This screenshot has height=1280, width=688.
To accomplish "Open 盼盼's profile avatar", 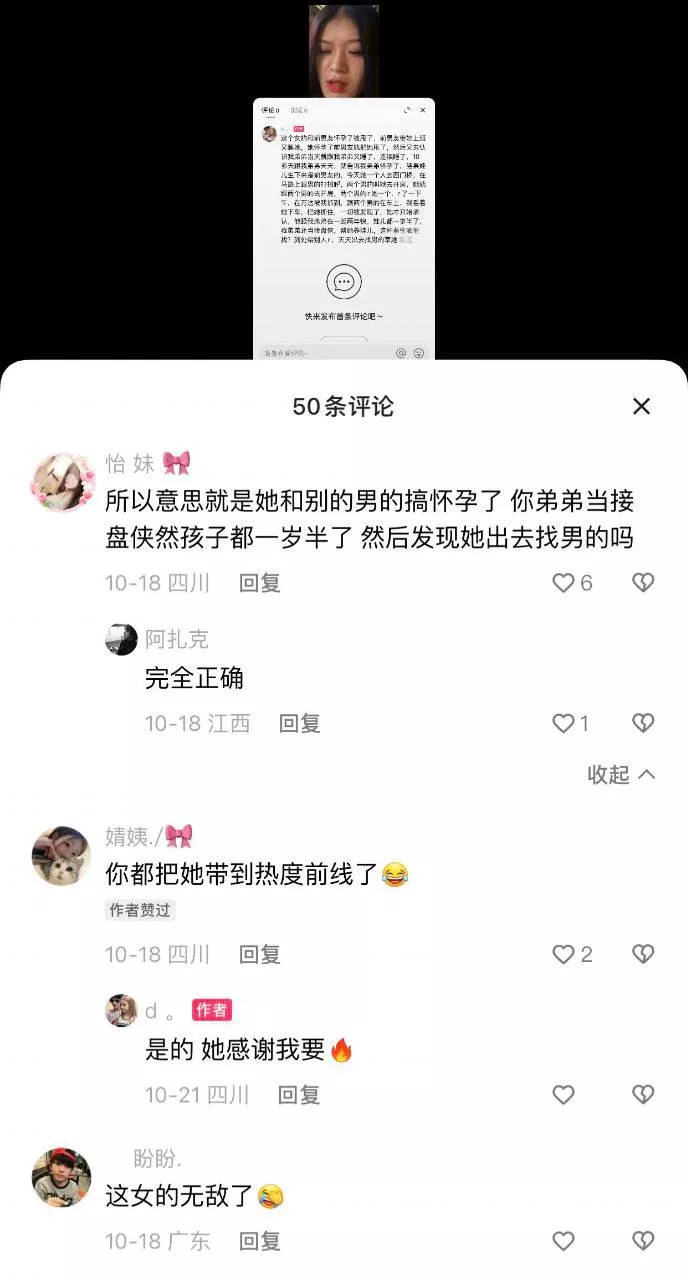I will tap(62, 1177).
